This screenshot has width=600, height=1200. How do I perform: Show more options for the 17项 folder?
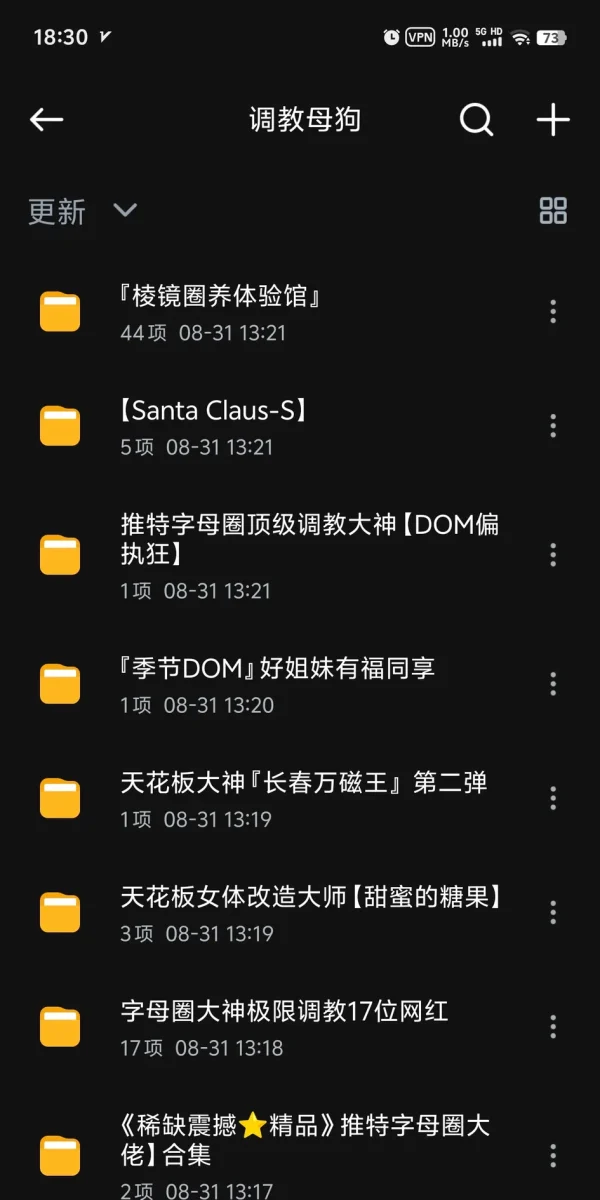[x=553, y=1027]
